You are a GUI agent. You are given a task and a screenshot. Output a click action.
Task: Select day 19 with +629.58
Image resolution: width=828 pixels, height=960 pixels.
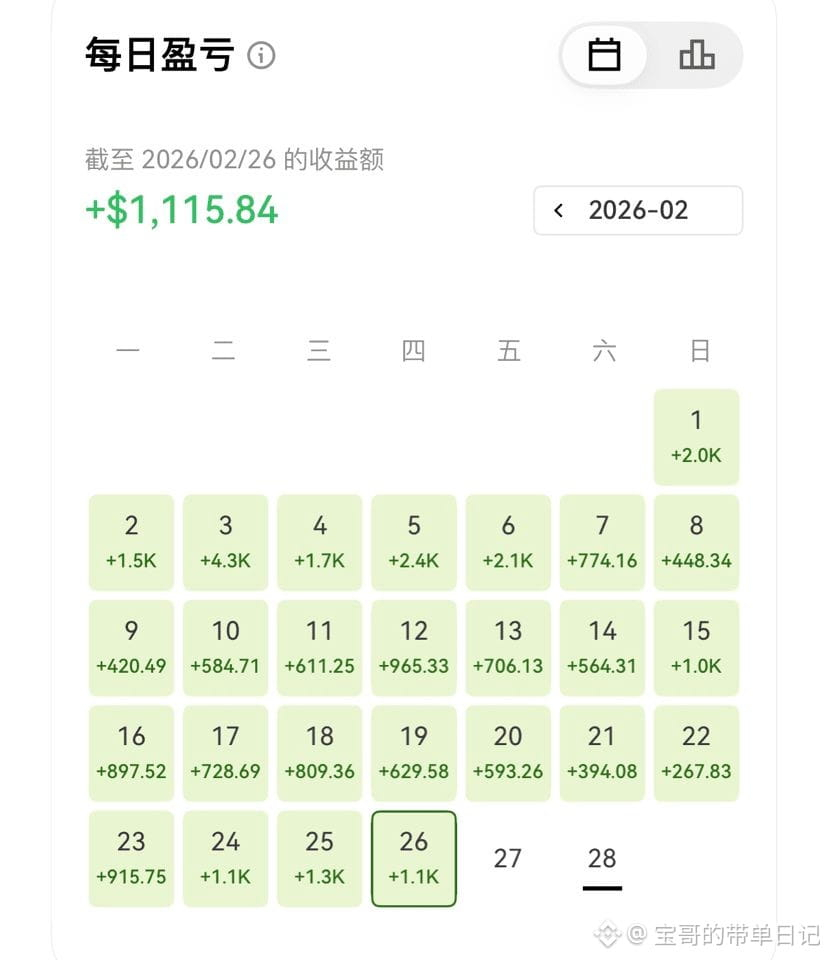pos(413,752)
